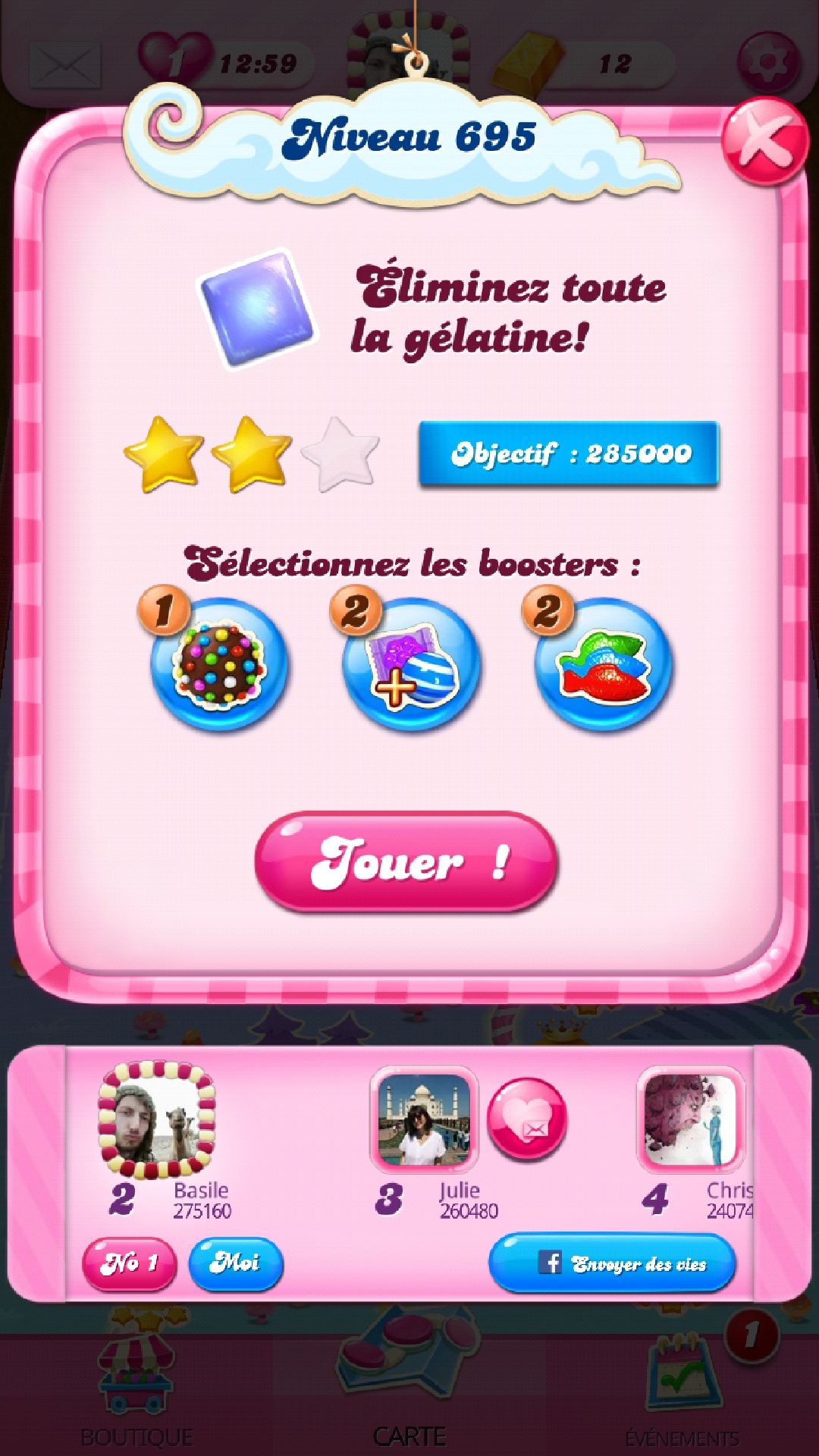Select the striped and wrapped candy booster
Screen dimensions: 819x1456
(410, 664)
